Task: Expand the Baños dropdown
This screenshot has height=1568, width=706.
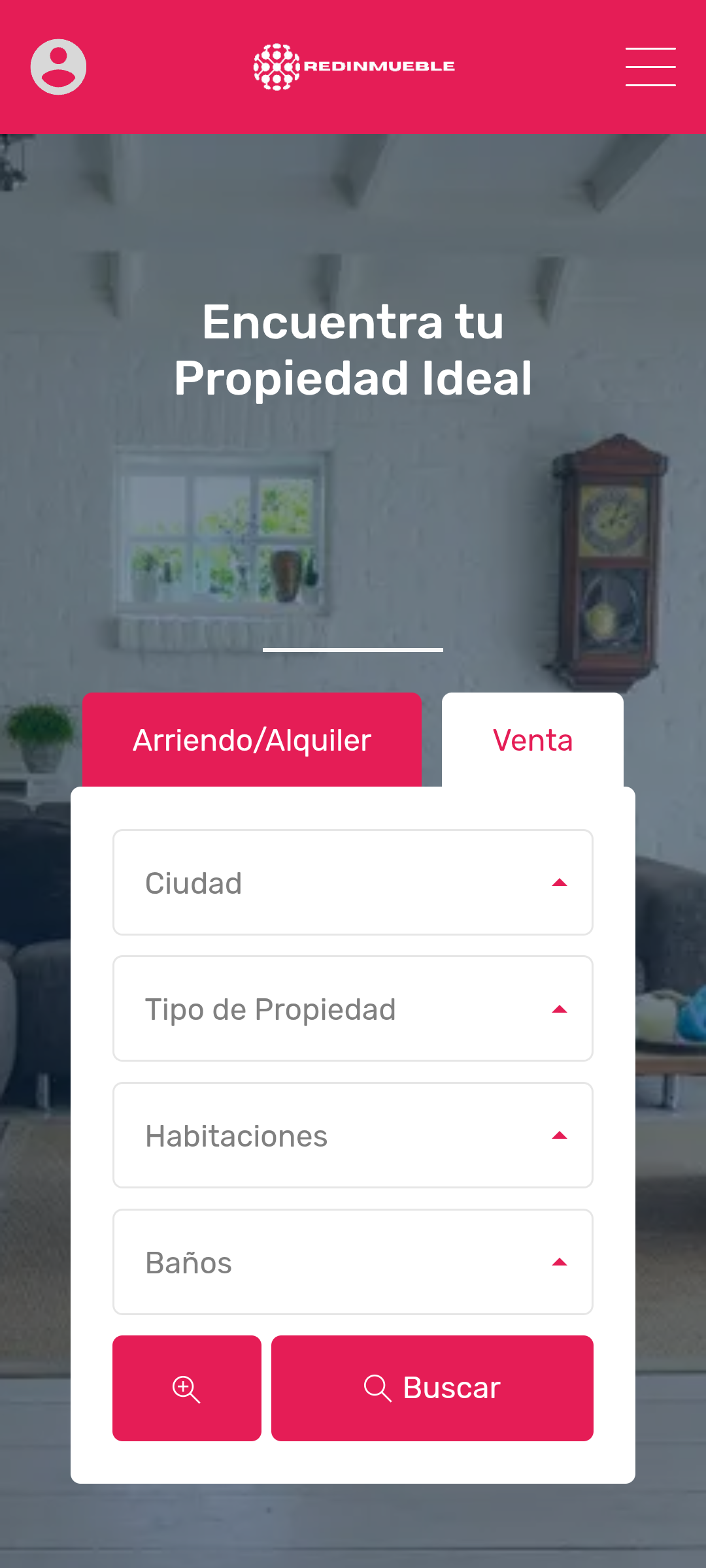Action: (x=353, y=1262)
